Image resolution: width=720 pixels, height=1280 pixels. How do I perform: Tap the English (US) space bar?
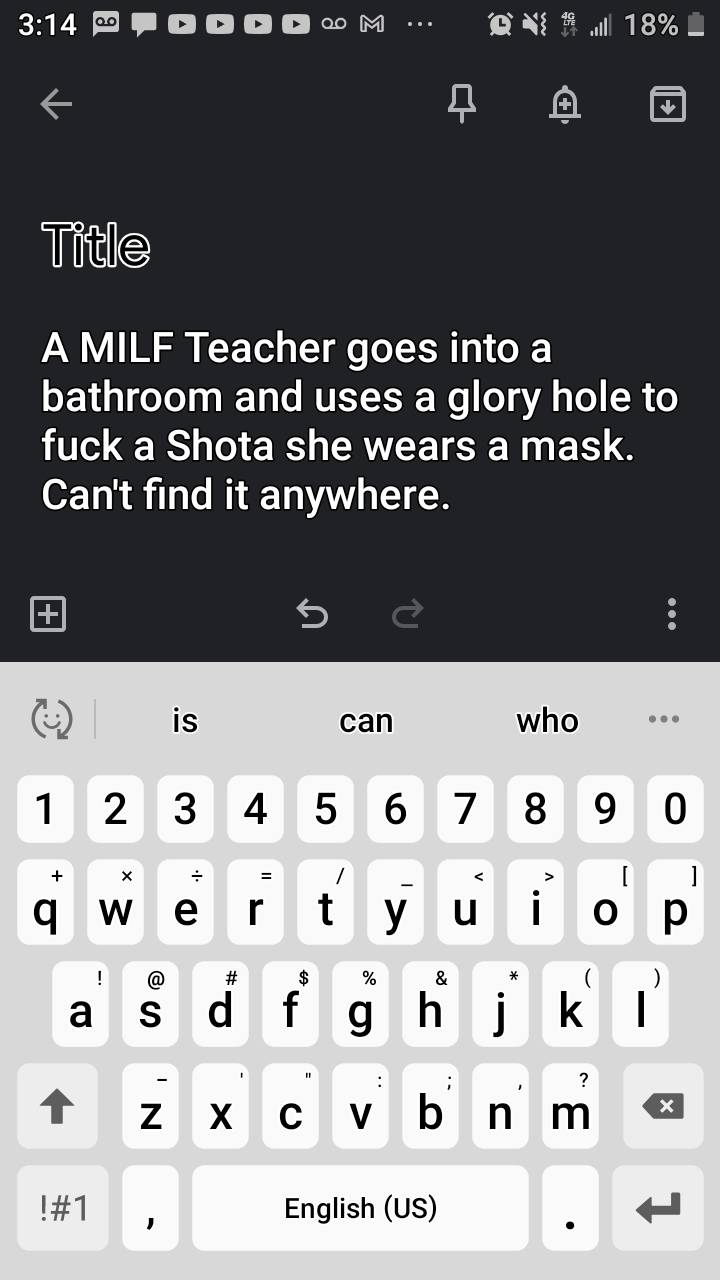pos(360,1208)
